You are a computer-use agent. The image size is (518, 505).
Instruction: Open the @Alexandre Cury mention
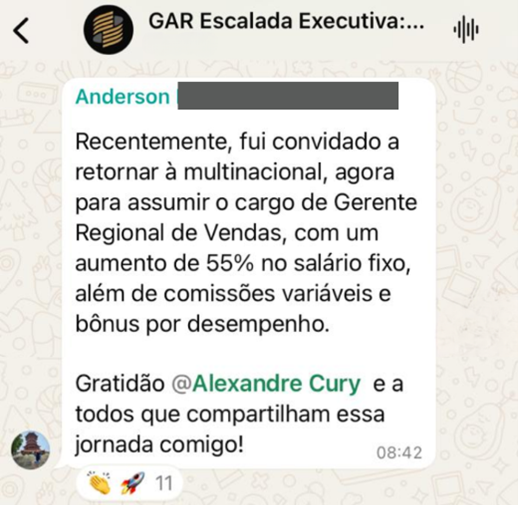click(266, 384)
